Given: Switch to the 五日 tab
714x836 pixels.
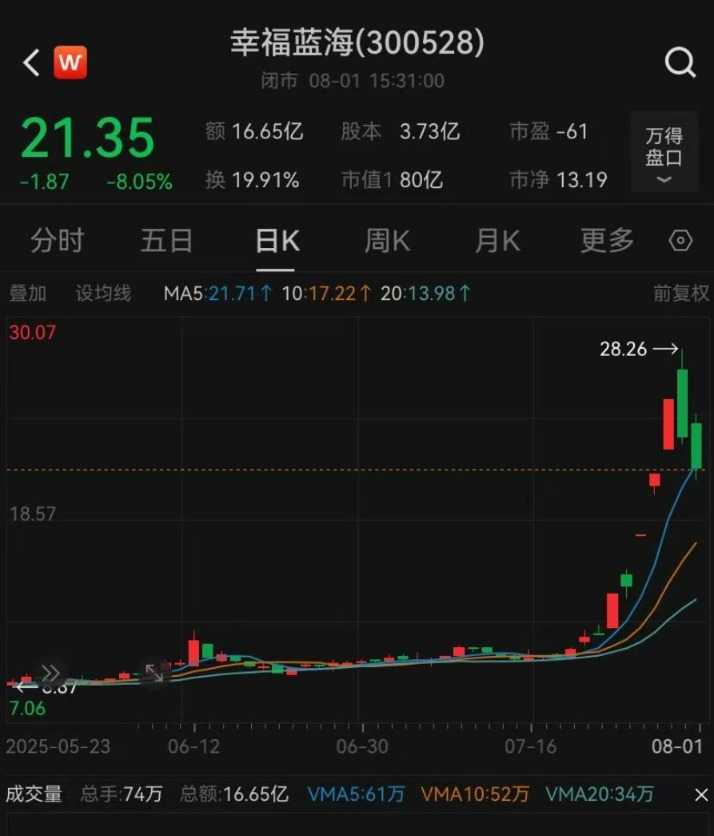Looking at the screenshot, I should coord(166,241).
